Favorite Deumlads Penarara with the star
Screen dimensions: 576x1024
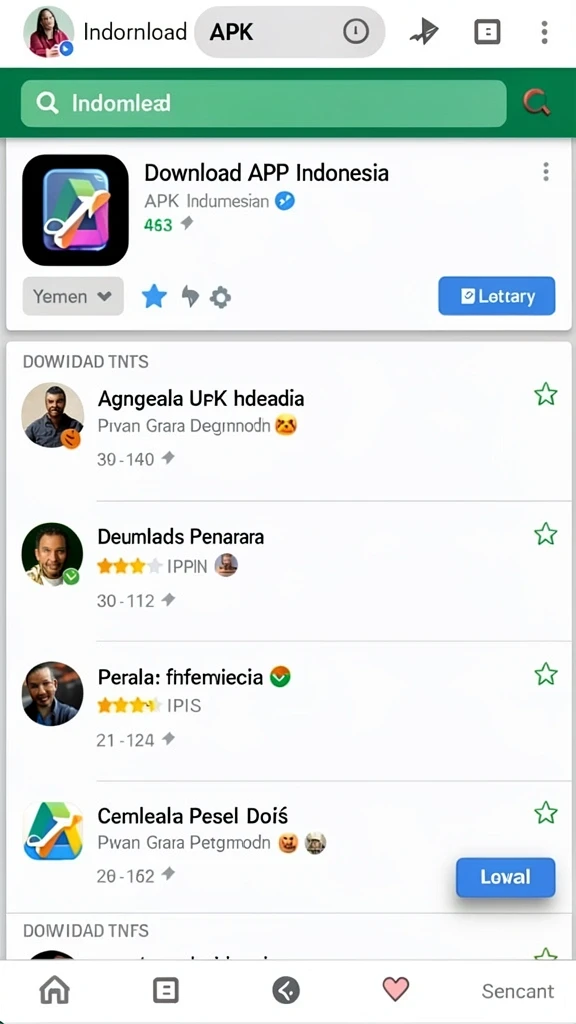545,534
